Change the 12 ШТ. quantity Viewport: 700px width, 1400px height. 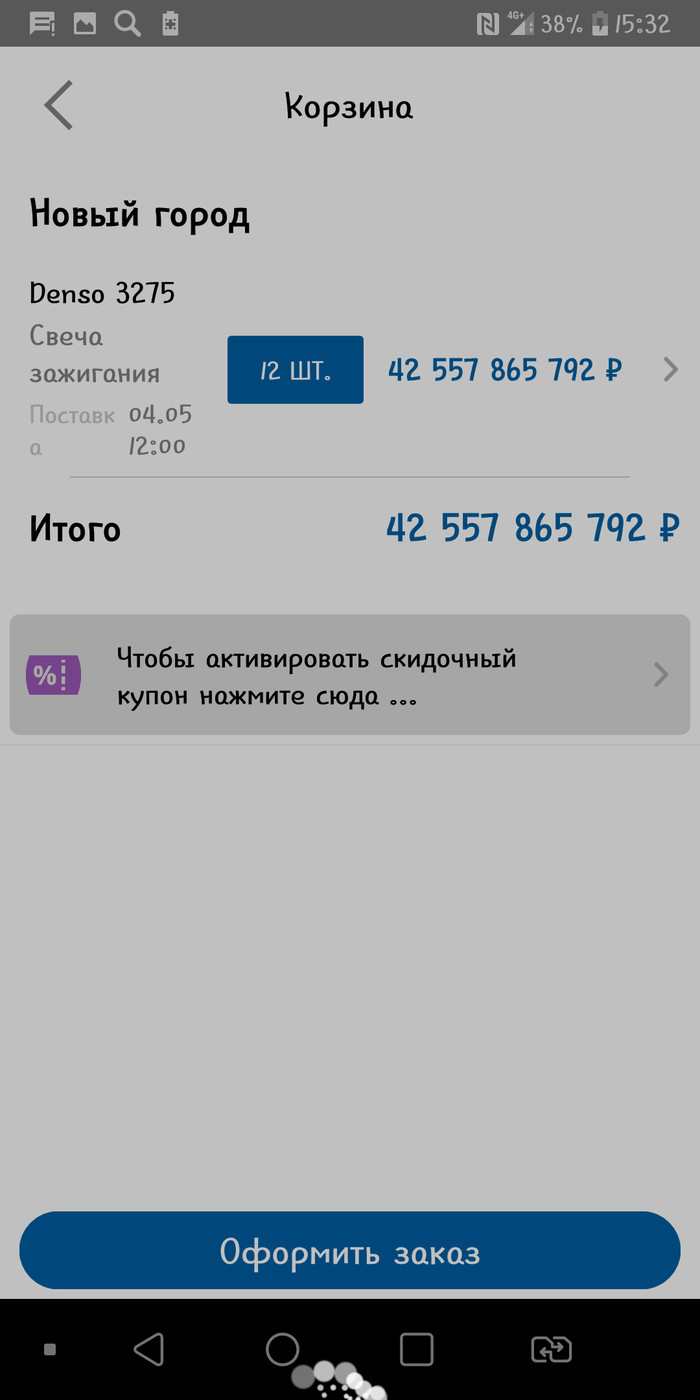(x=295, y=370)
